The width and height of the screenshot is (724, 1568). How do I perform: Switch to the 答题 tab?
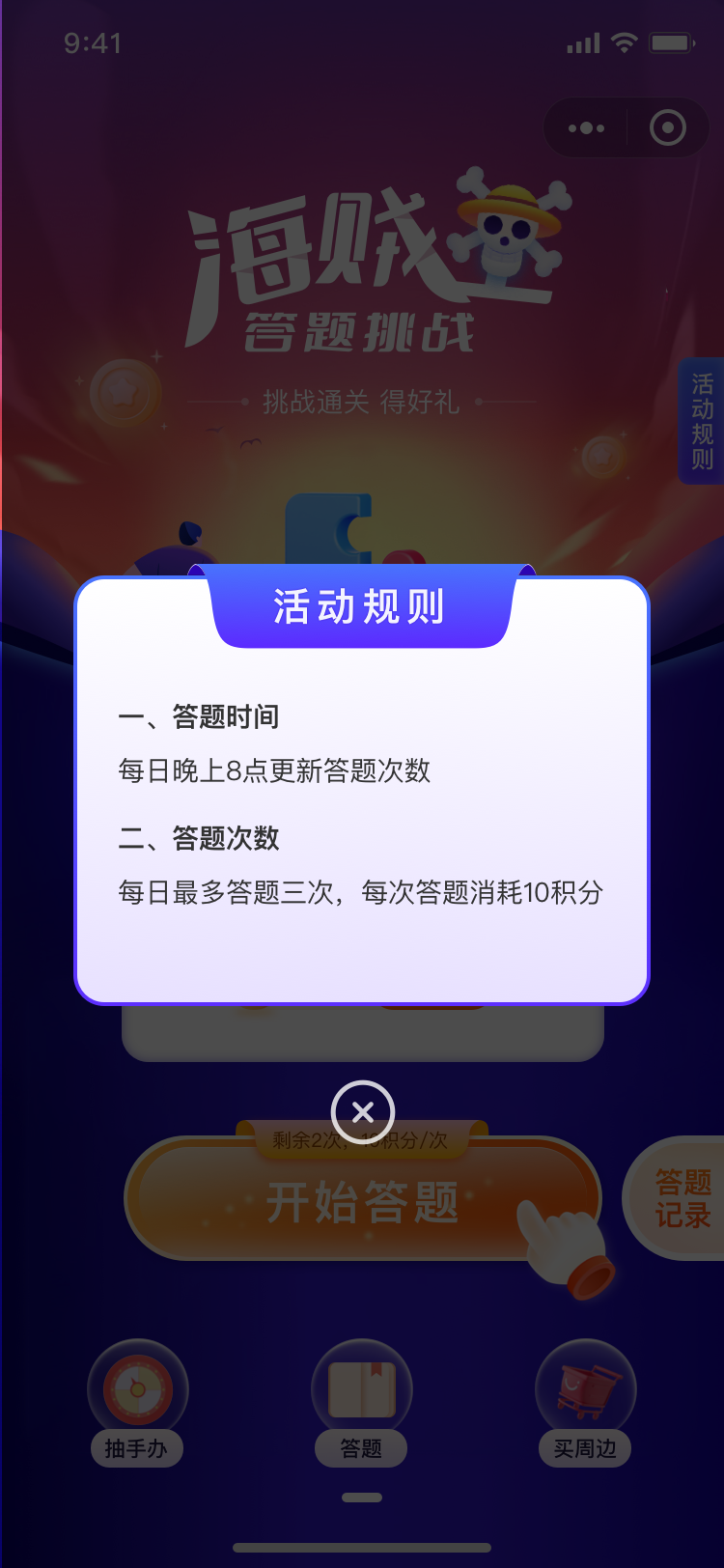[362, 1403]
